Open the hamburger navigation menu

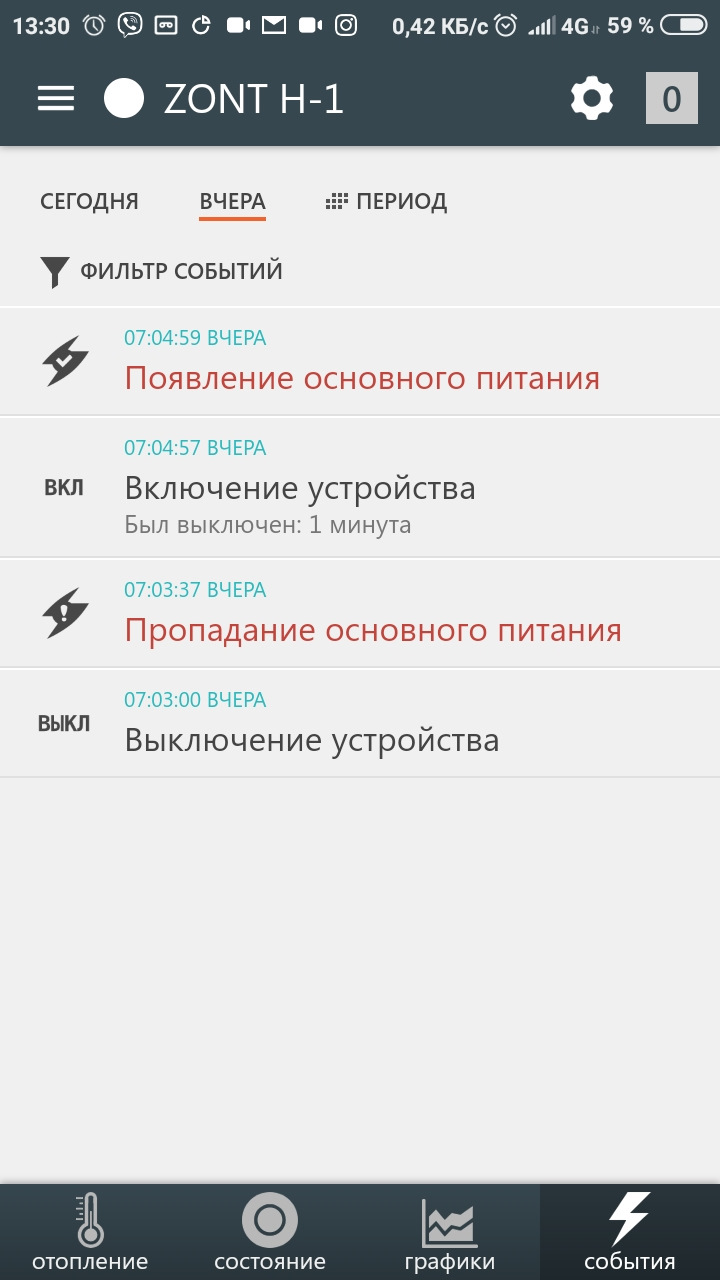click(55, 97)
